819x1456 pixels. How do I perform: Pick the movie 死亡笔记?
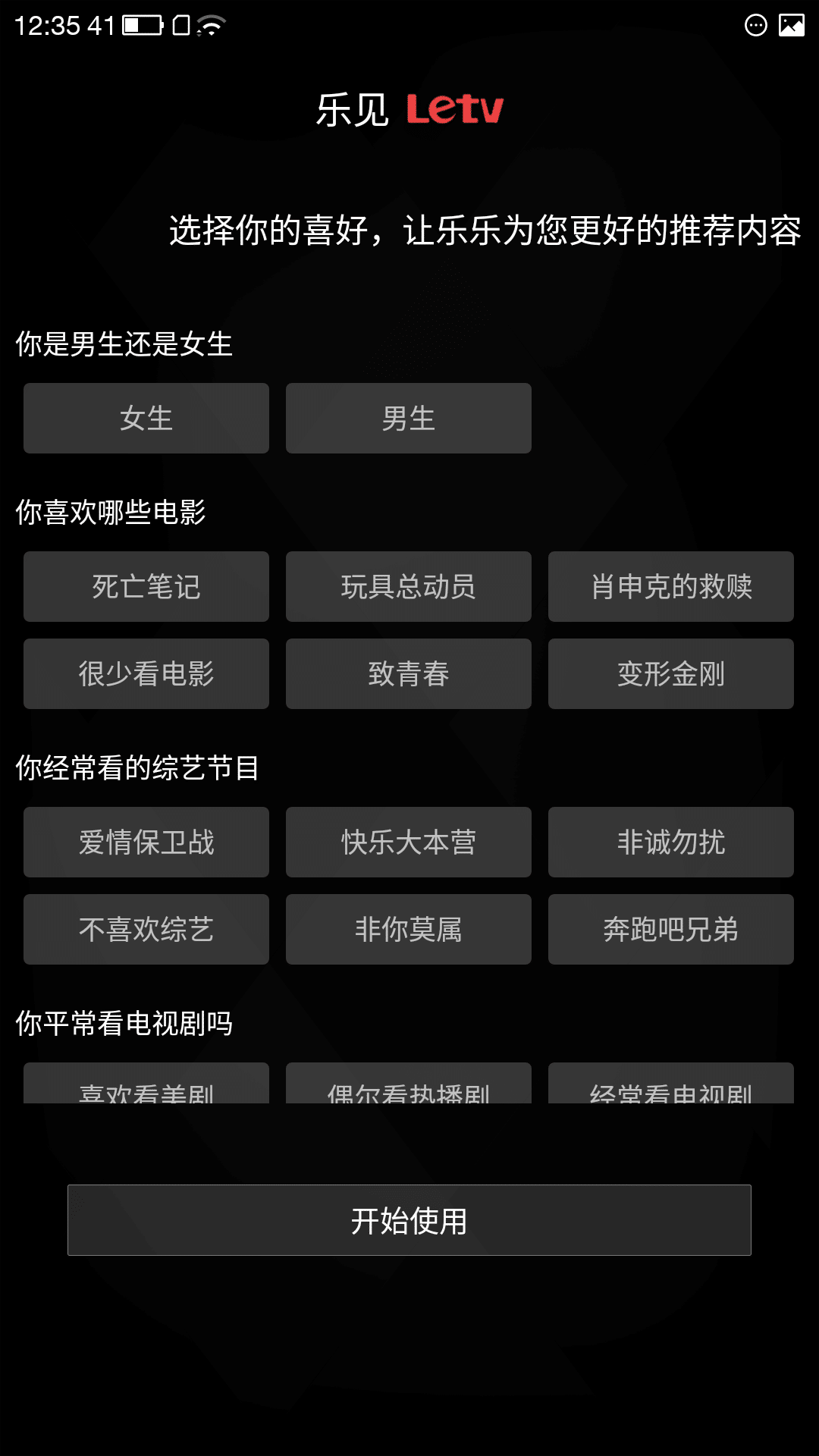[x=146, y=587]
